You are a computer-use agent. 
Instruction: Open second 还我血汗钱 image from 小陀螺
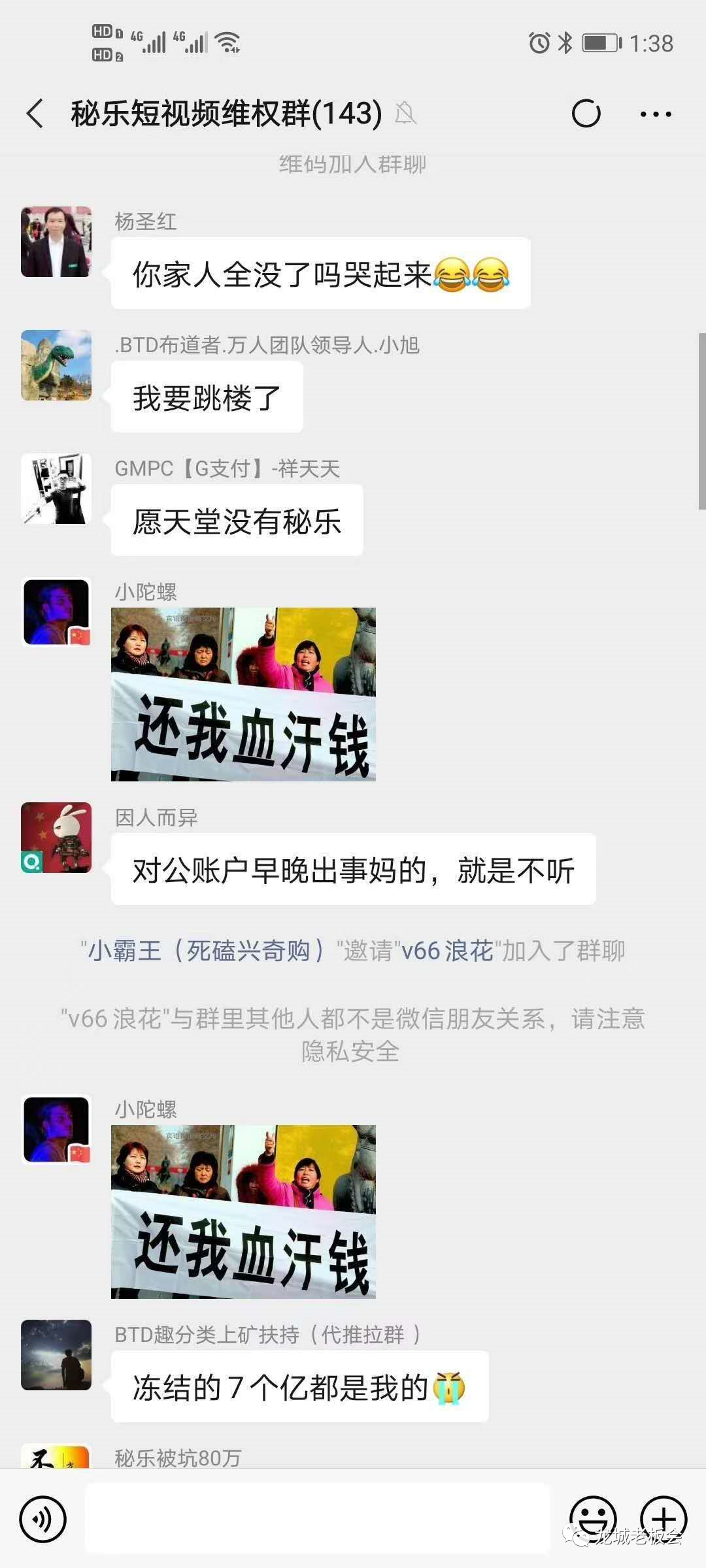point(243,1211)
